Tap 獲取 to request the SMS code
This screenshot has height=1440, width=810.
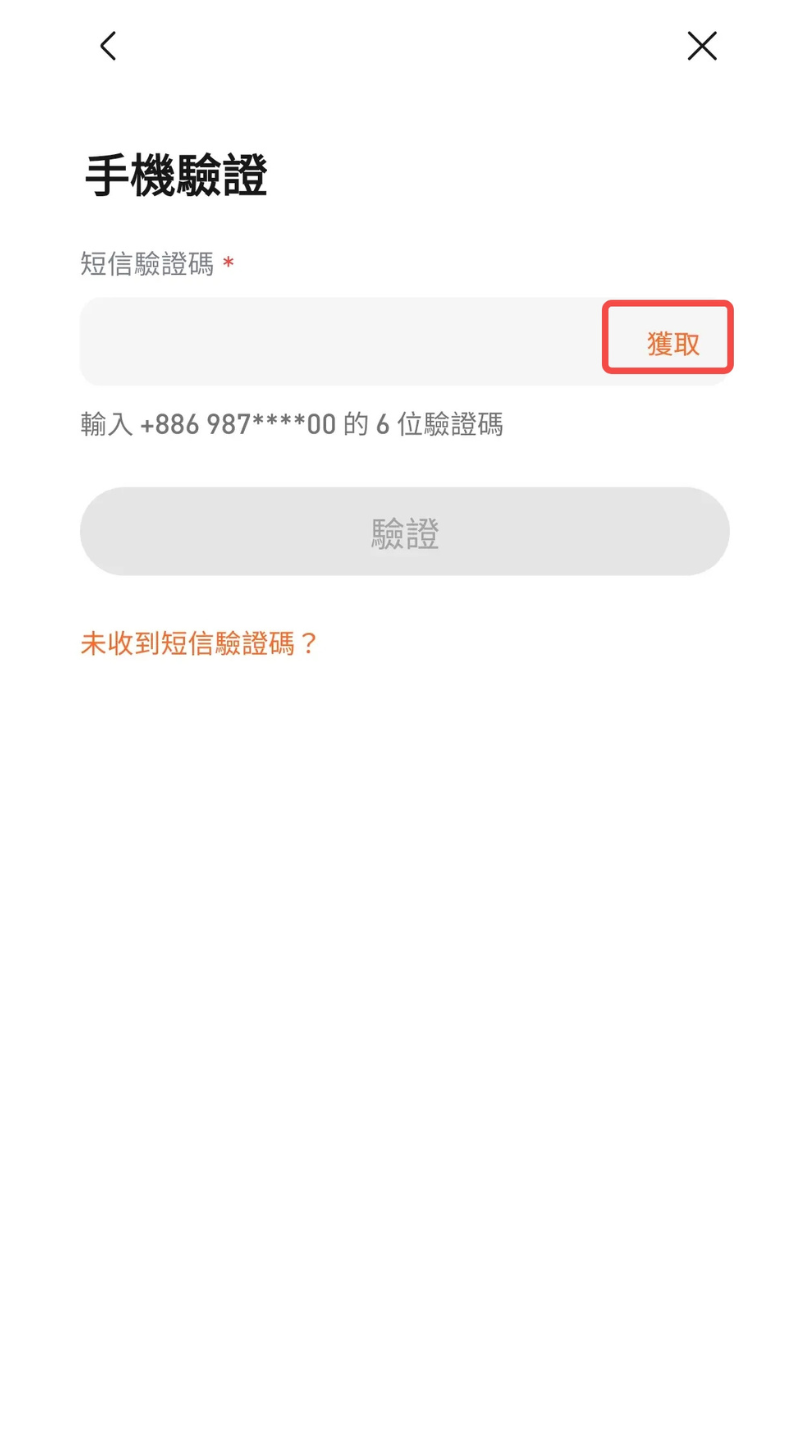(672, 343)
